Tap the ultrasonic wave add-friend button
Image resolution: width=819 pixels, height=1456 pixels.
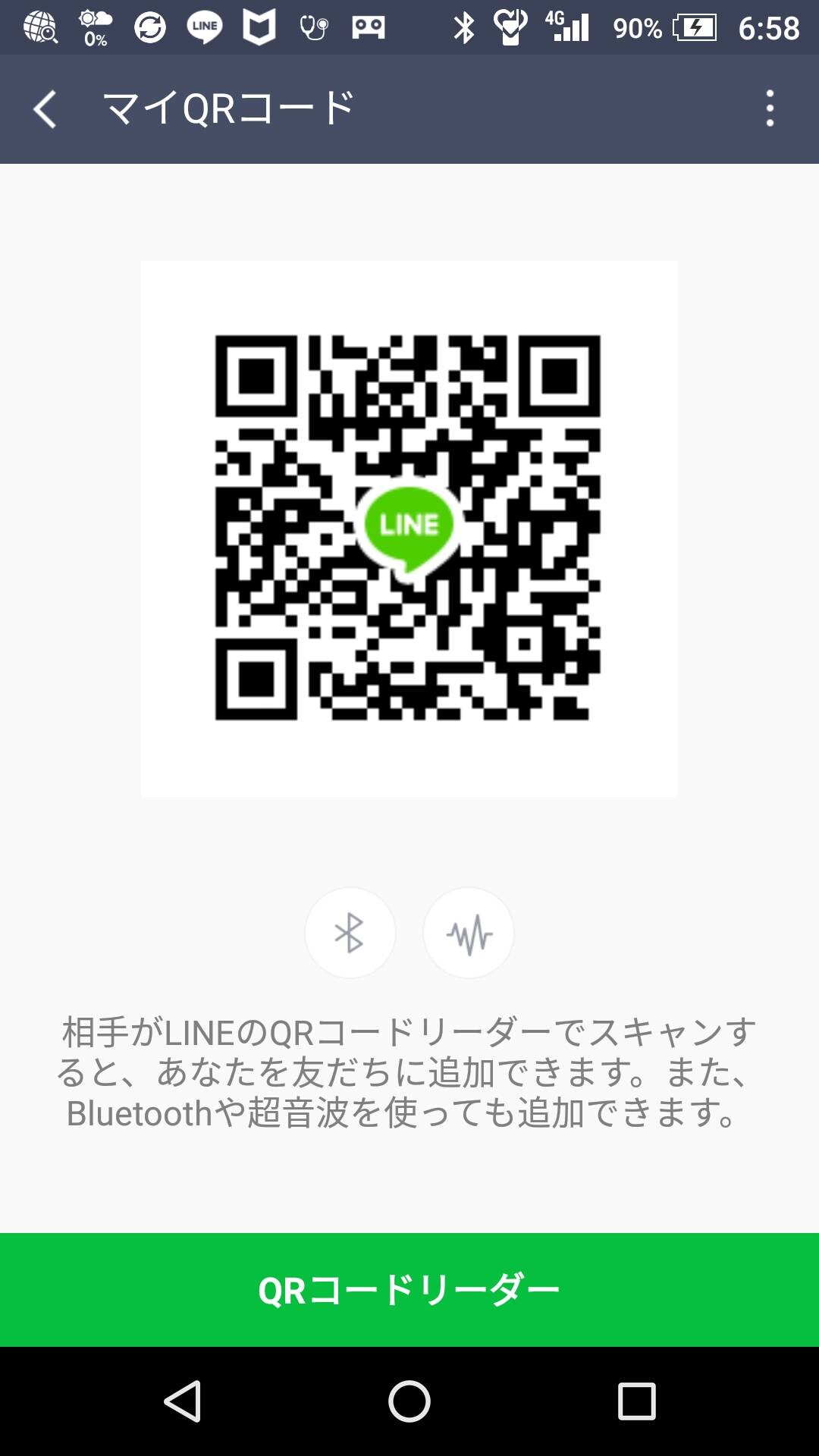469,933
